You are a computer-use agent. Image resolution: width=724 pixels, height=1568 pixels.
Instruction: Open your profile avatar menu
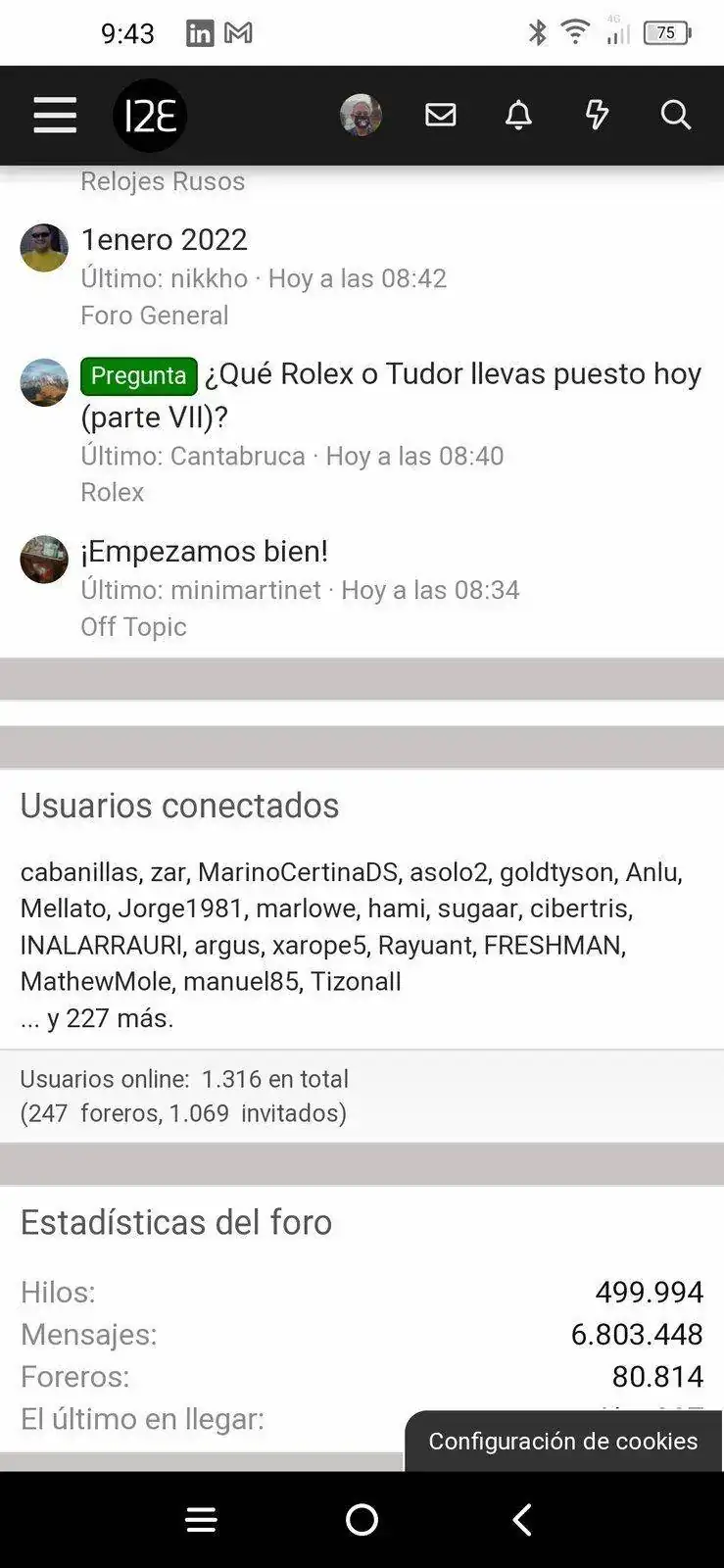pos(361,116)
